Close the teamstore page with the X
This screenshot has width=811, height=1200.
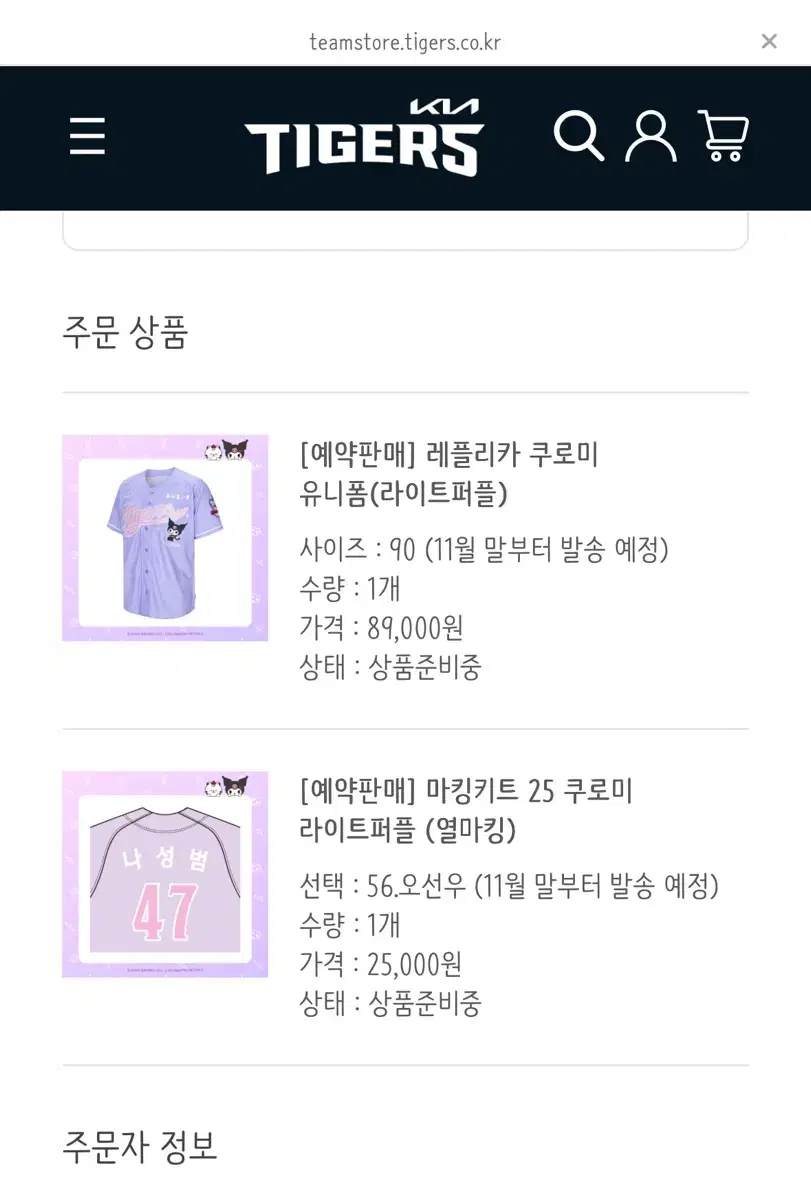(x=769, y=41)
